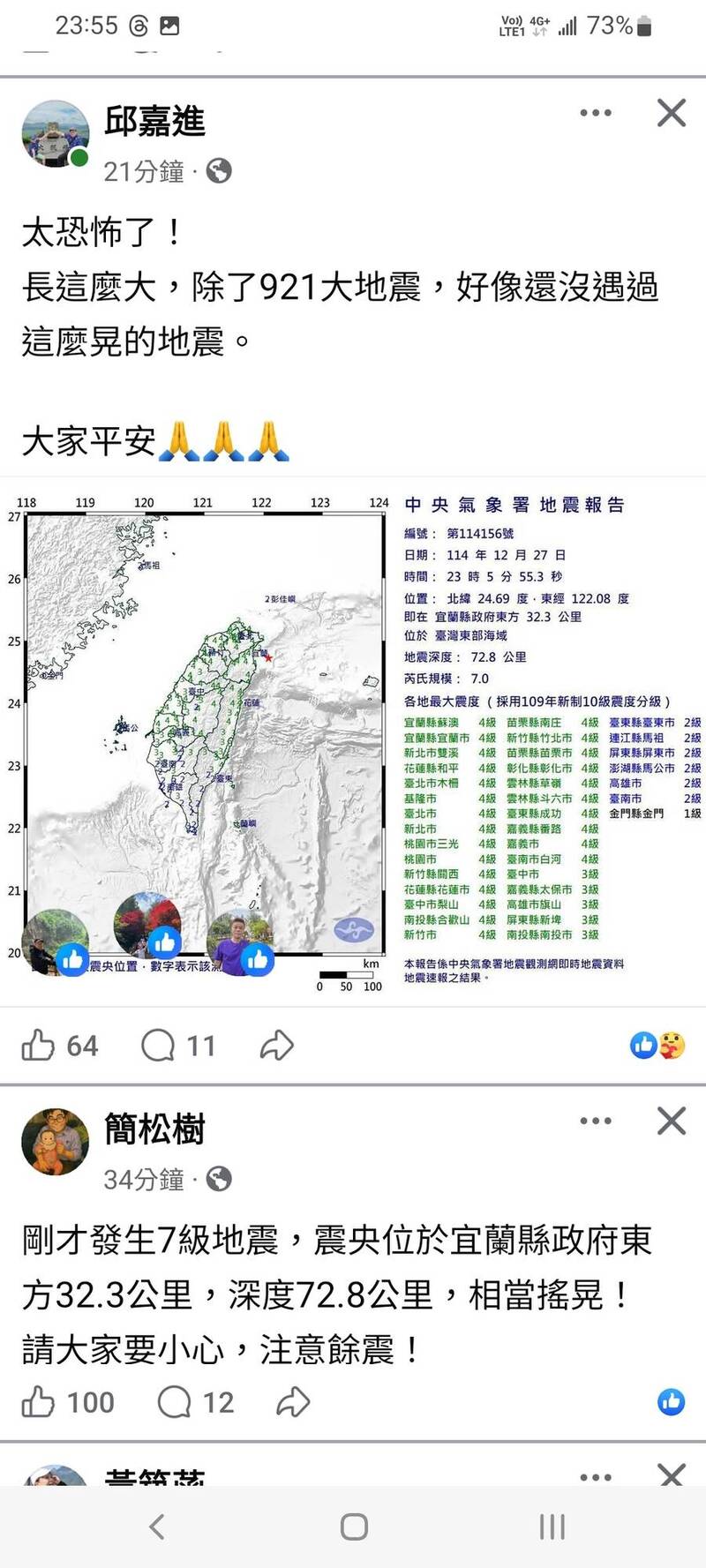The height and width of the screenshot is (1568, 706).
Task: Open the earthquake report image in the post
Action: click(353, 741)
